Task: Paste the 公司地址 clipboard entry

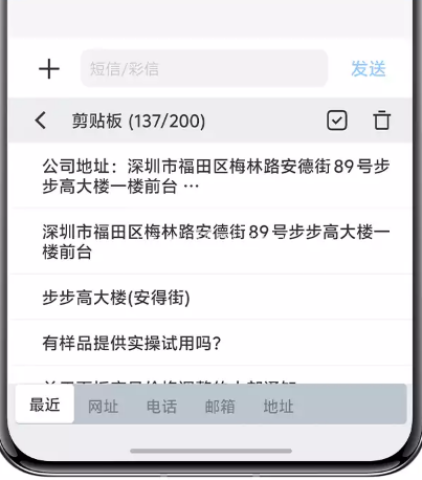Action: click(x=211, y=176)
